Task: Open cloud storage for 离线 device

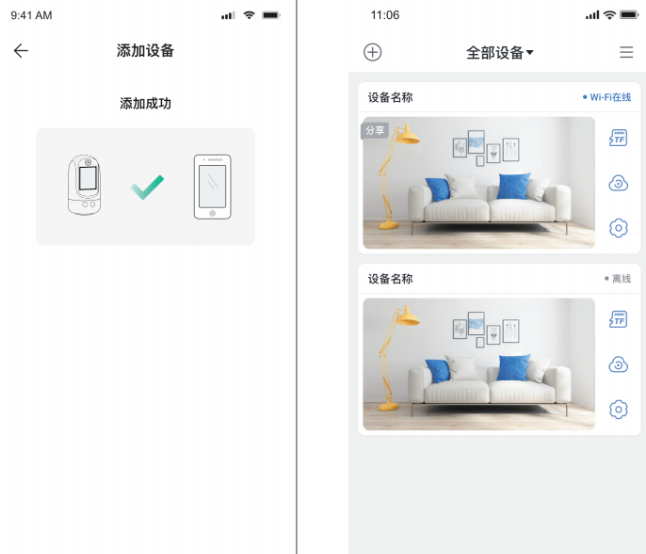Action: (618, 365)
